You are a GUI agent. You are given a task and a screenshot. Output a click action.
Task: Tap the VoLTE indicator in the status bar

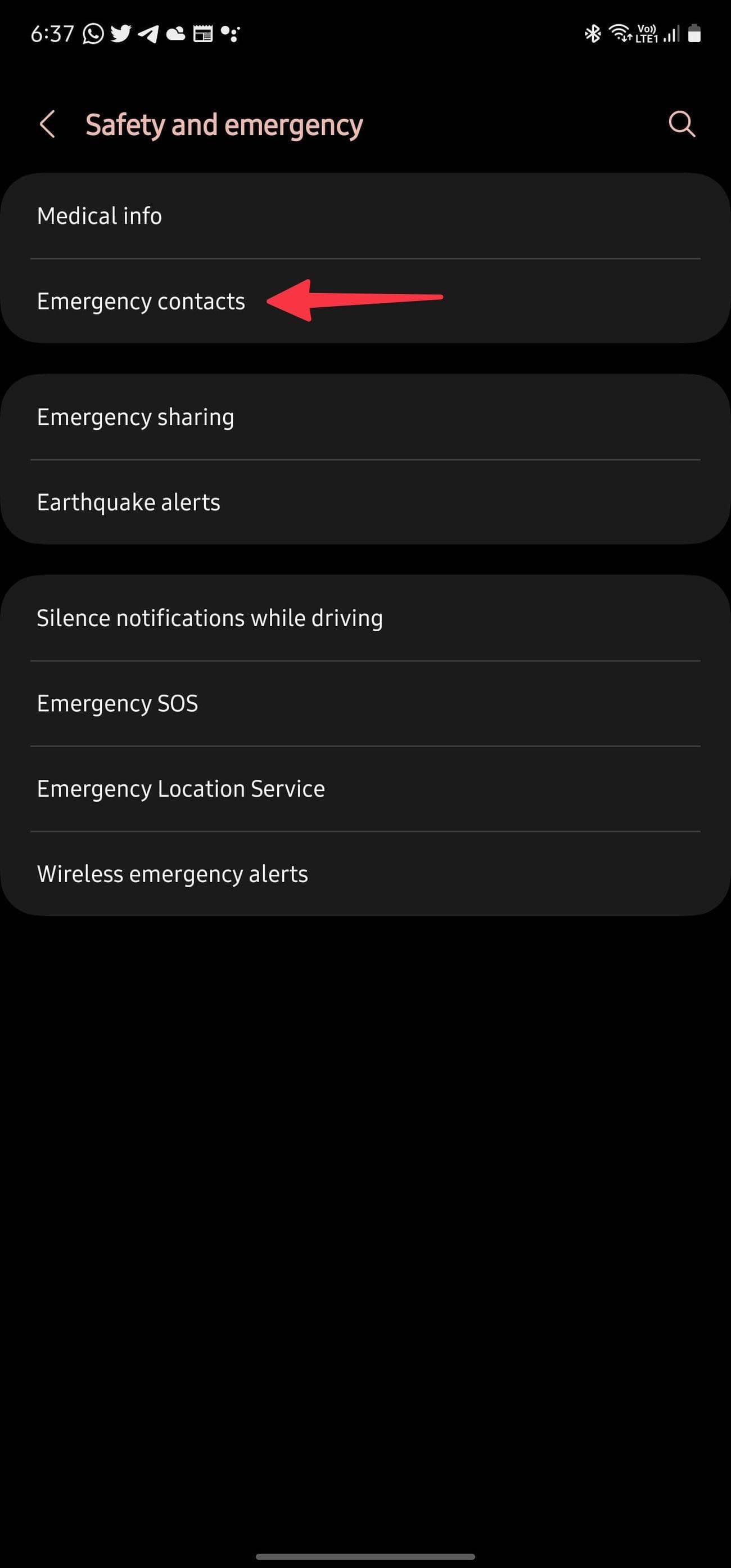click(x=647, y=34)
